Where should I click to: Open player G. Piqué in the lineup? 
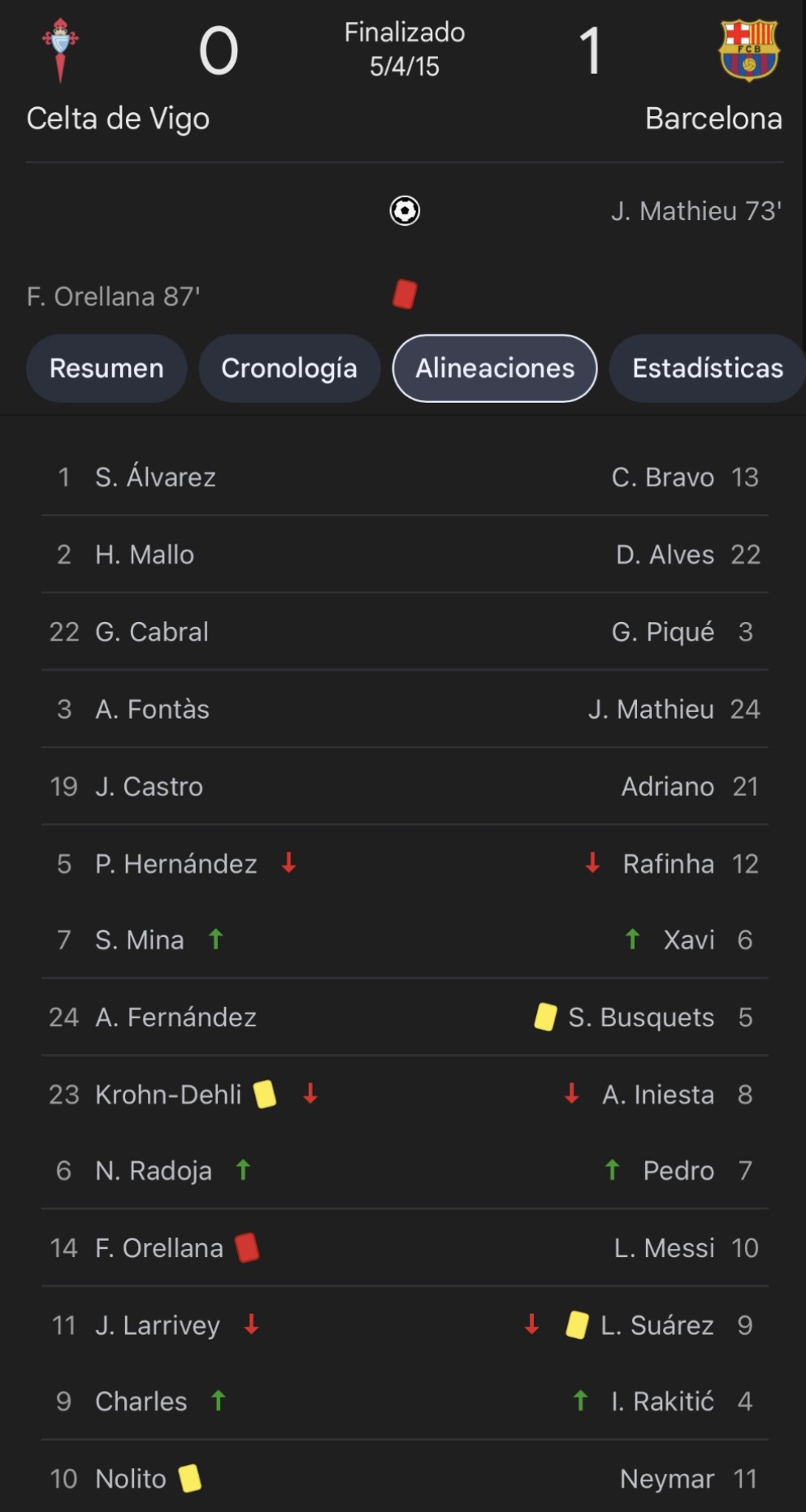point(663,631)
